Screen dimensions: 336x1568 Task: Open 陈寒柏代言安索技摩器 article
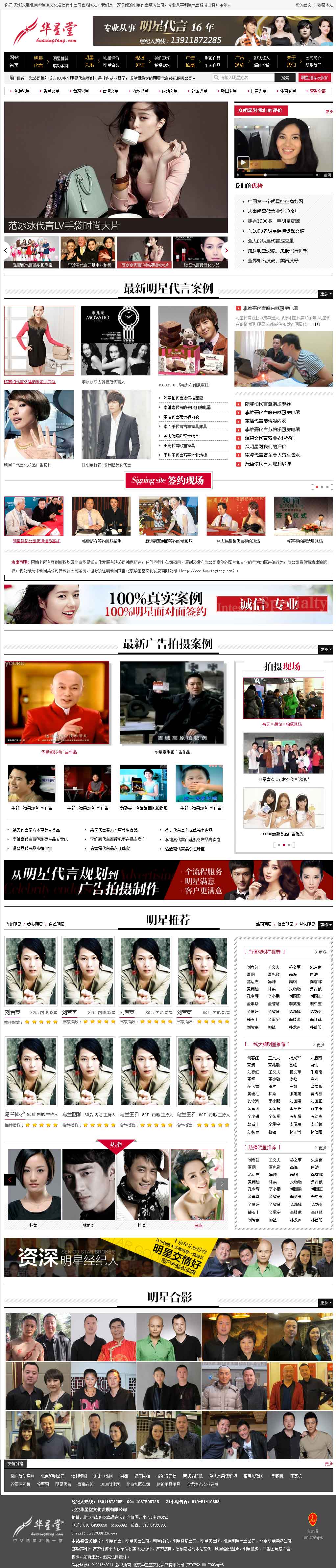click(x=183, y=398)
